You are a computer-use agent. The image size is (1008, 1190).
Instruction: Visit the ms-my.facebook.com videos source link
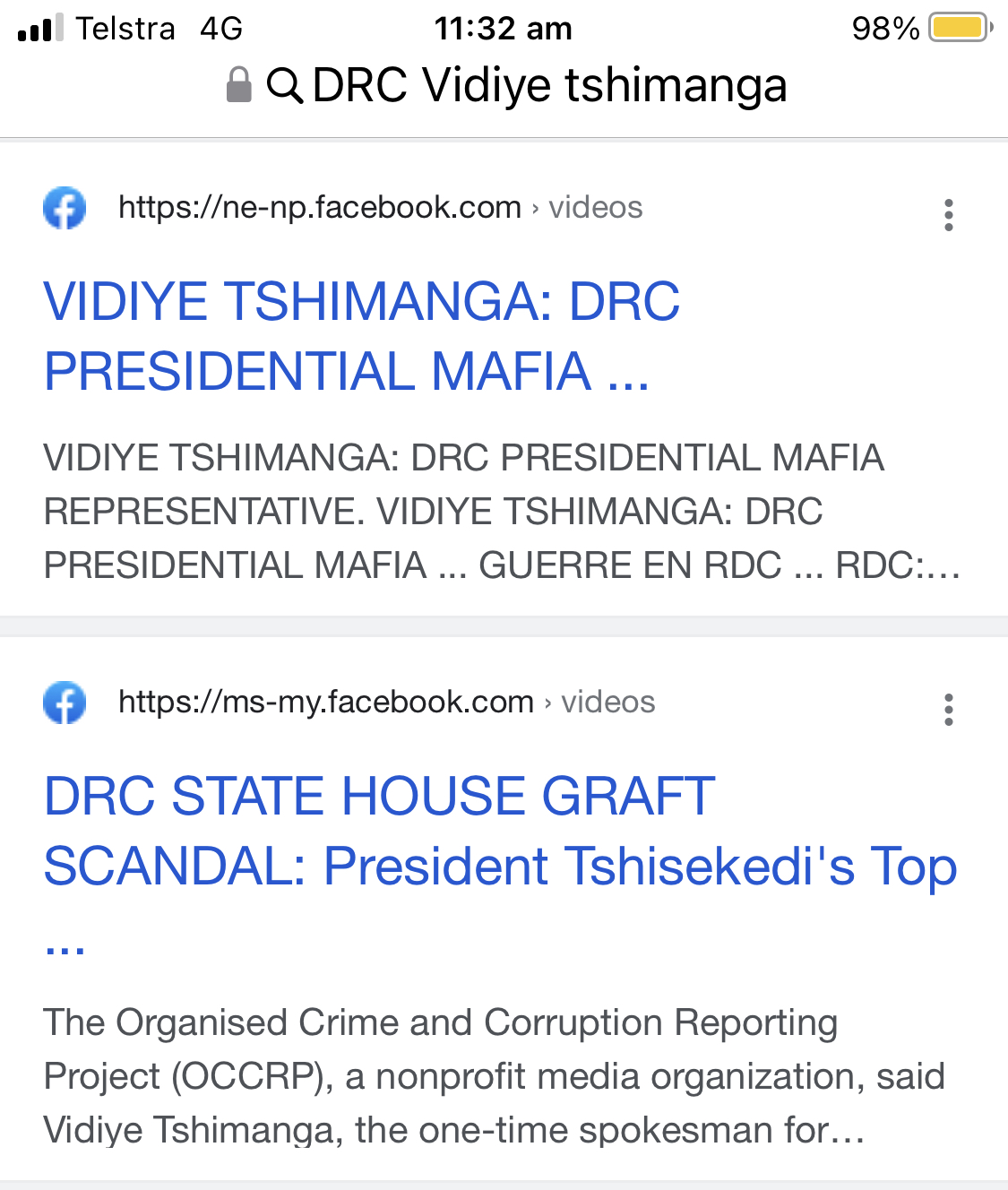[386, 703]
